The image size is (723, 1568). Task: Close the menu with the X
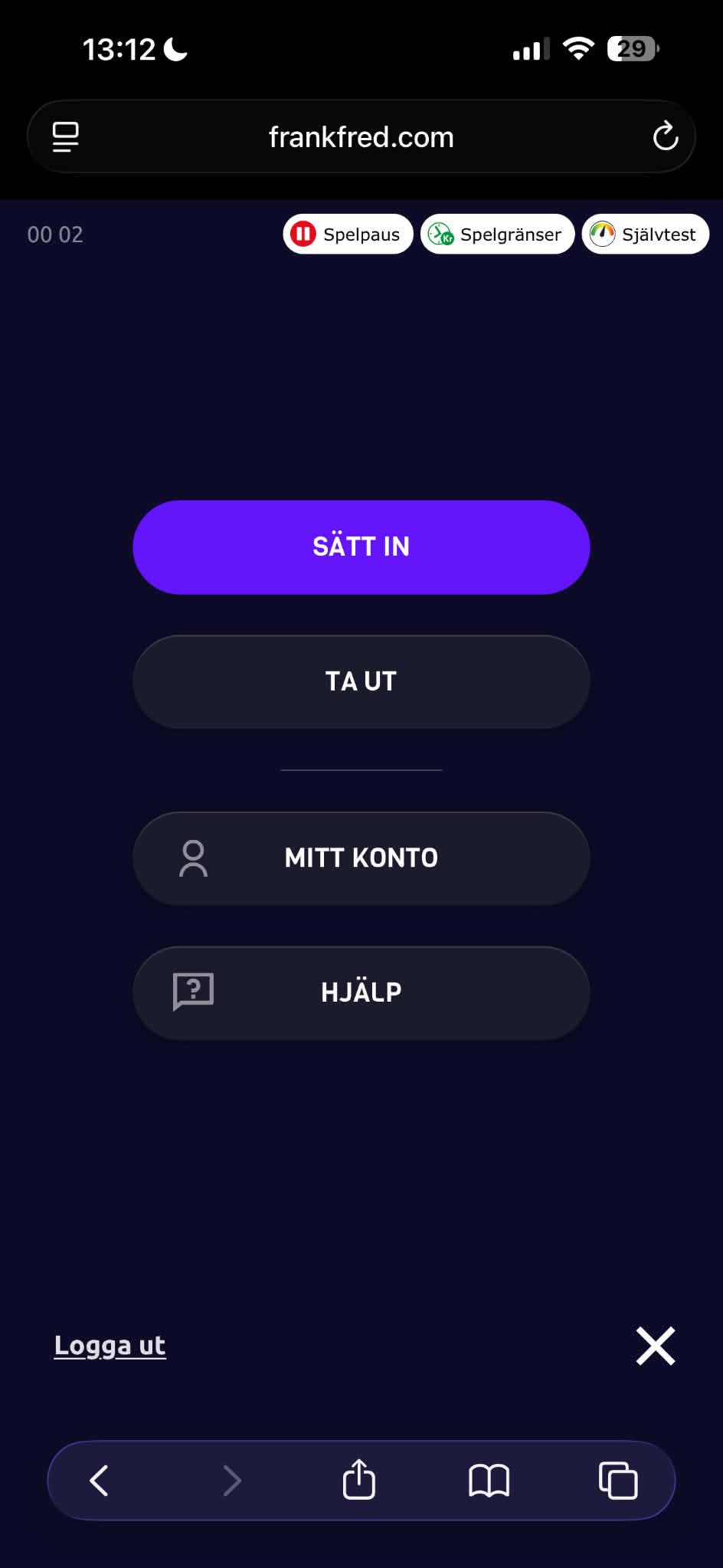[x=656, y=1346]
